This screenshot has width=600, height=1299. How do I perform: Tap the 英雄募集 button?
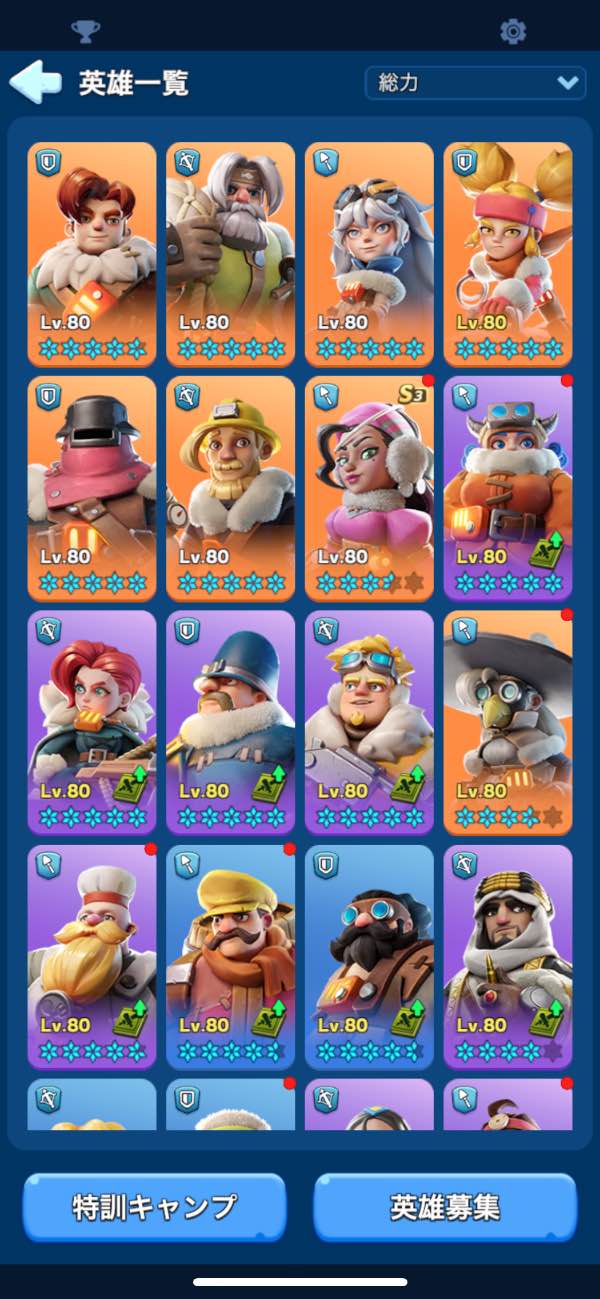[x=445, y=1207]
